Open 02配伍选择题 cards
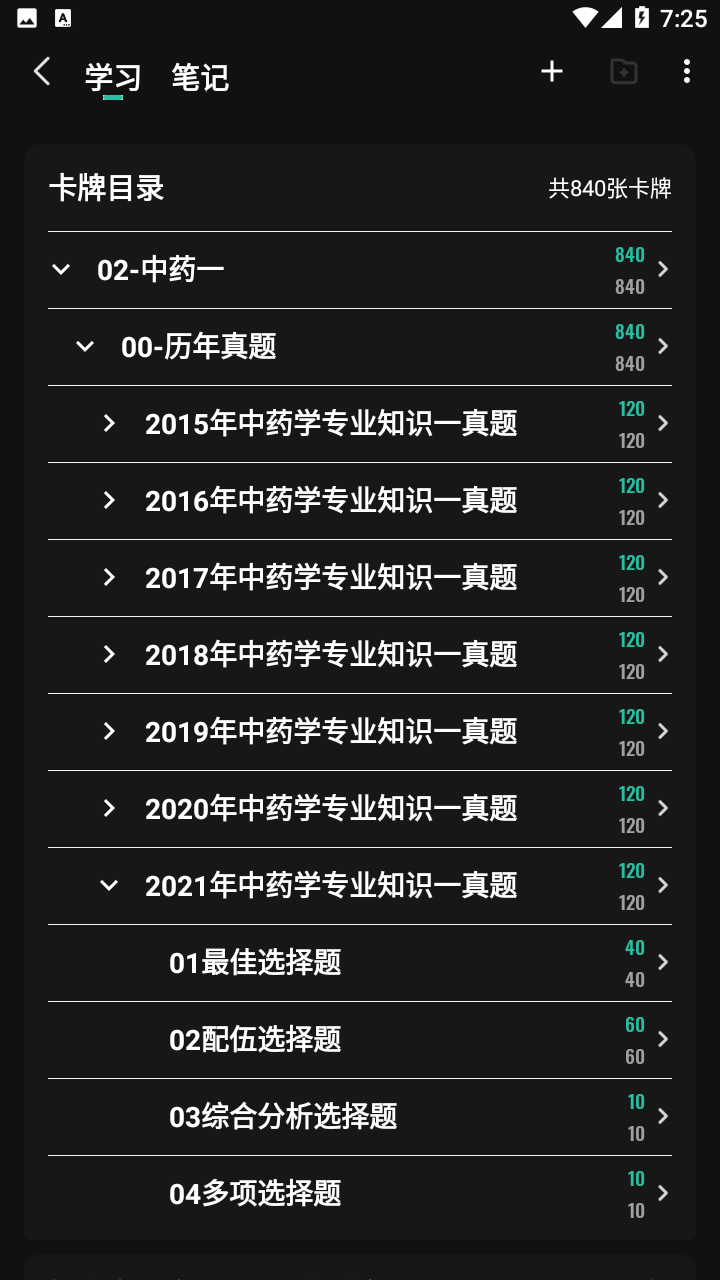Viewport: 720px width, 1280px height. pos(360,1039)
